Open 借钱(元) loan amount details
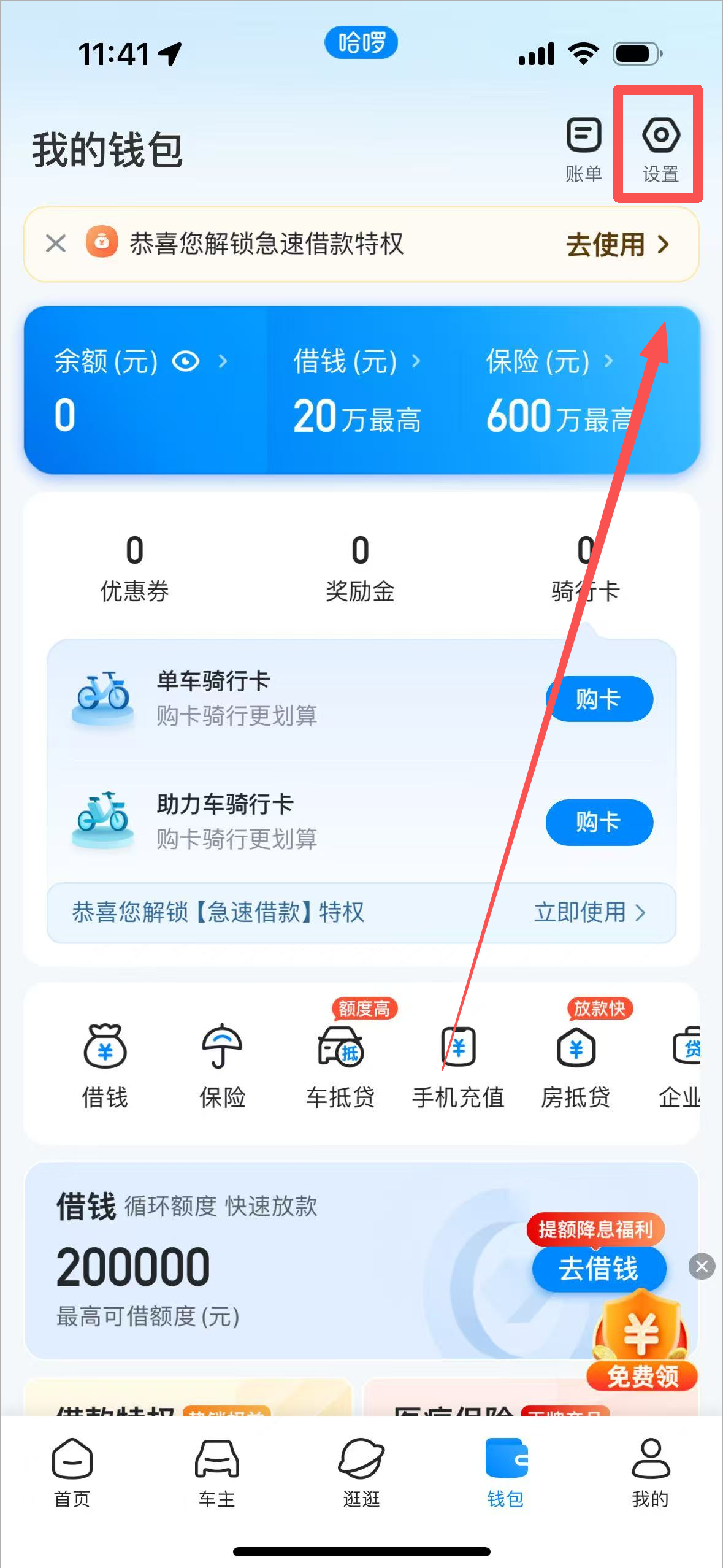 [x=357, y=362]
